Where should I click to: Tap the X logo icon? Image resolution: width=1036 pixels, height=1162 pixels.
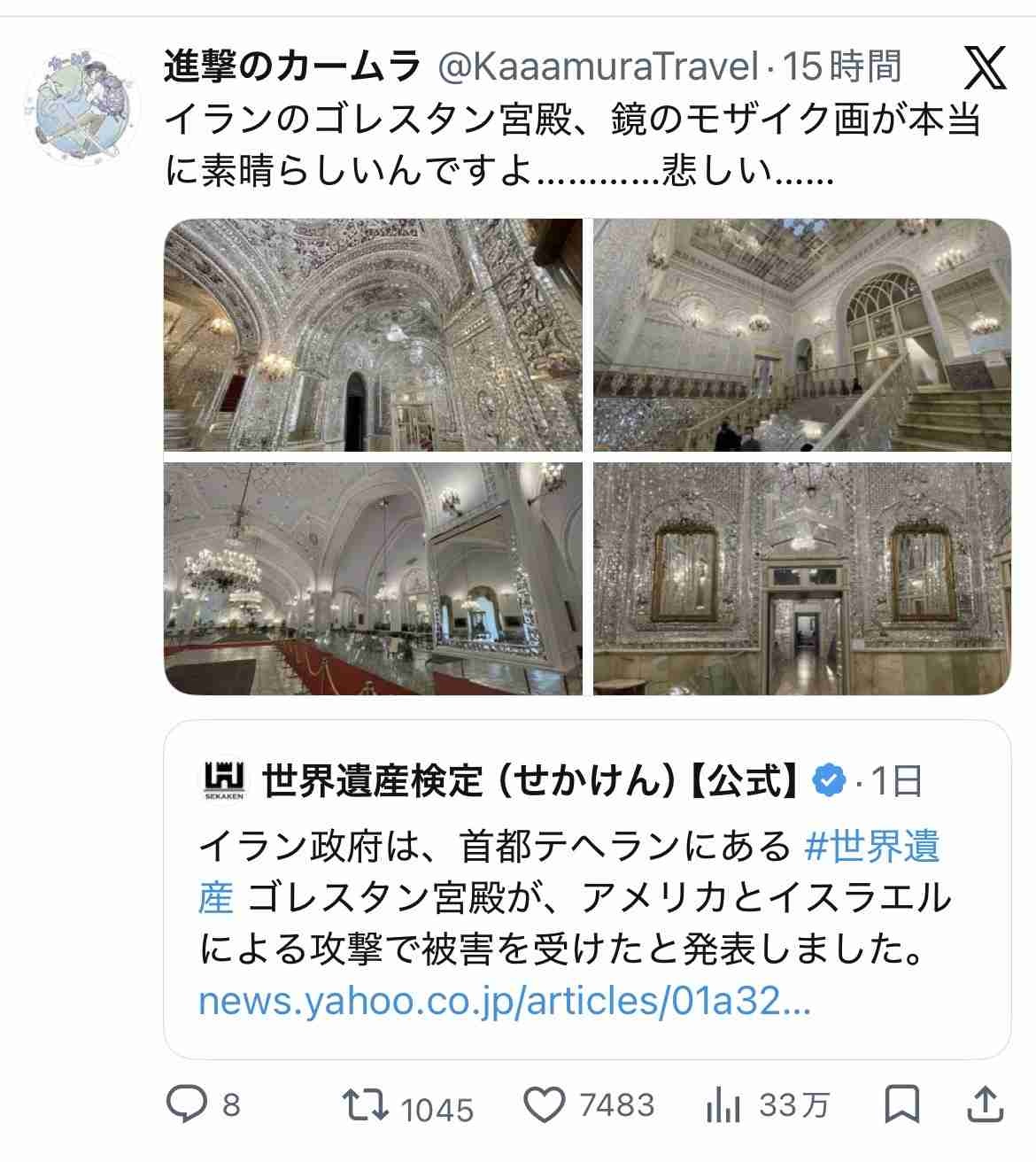(985, 68)
